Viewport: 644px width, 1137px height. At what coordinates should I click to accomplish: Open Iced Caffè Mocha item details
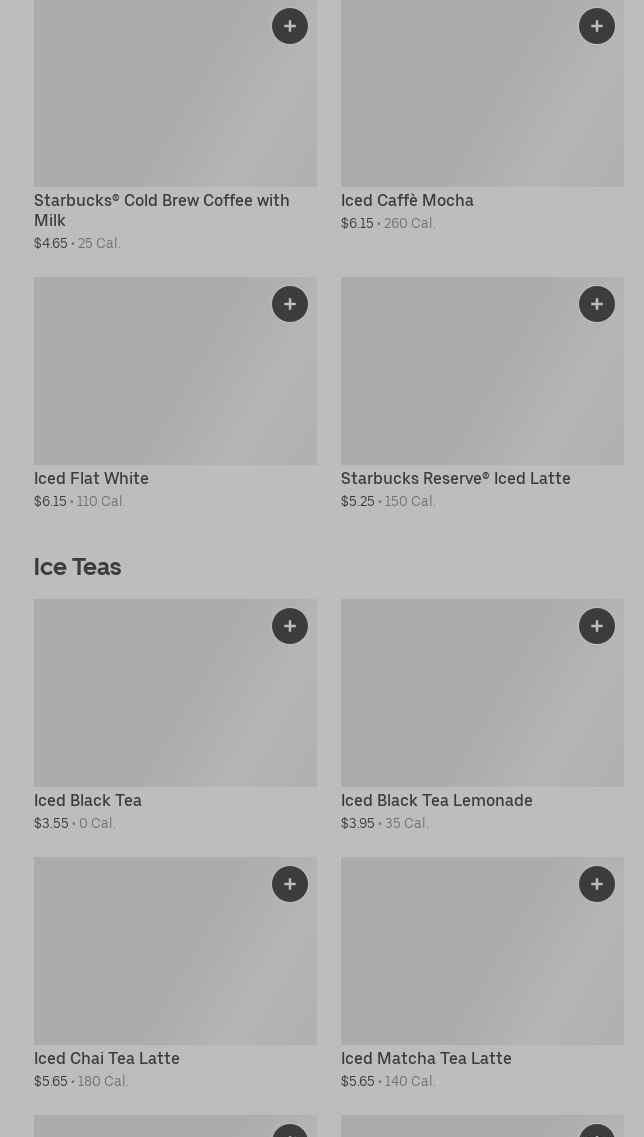point(407,201)
